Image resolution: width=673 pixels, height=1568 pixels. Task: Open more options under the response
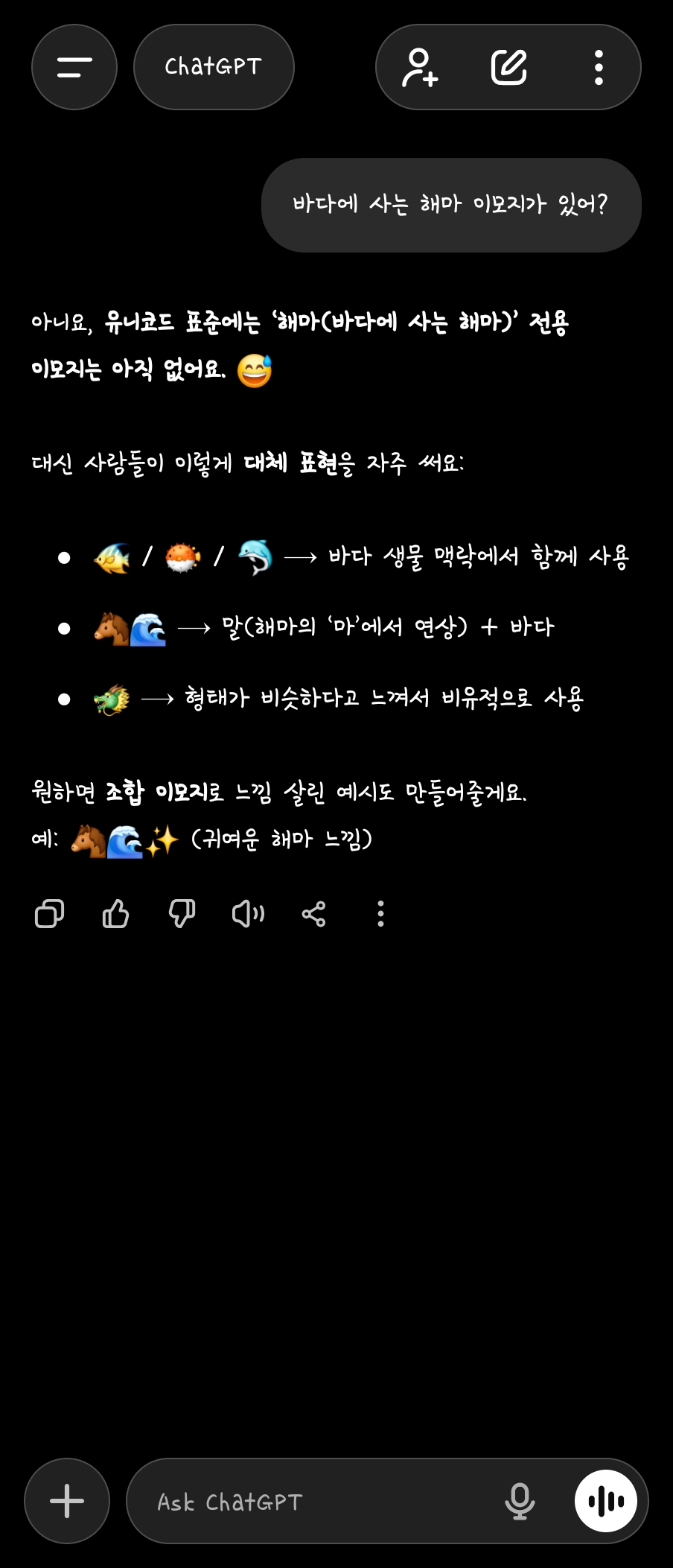(380, 913)
